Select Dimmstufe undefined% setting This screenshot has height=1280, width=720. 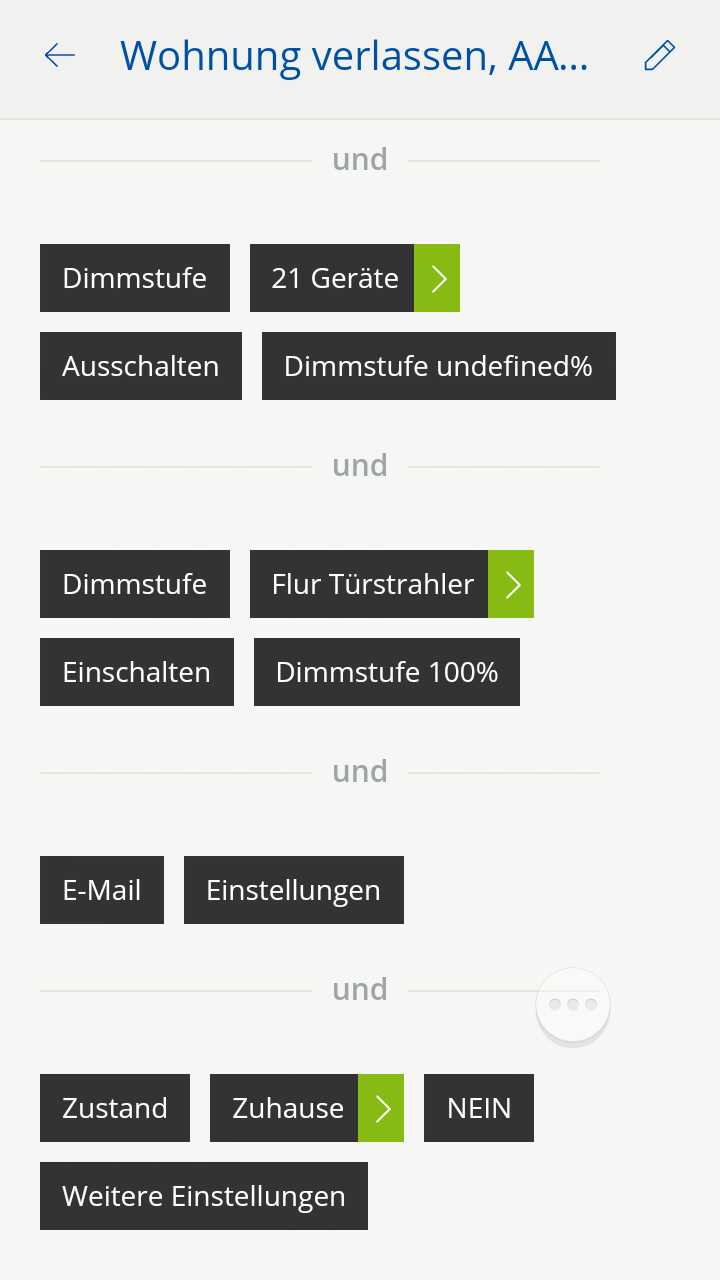click(x=438, y=366)
